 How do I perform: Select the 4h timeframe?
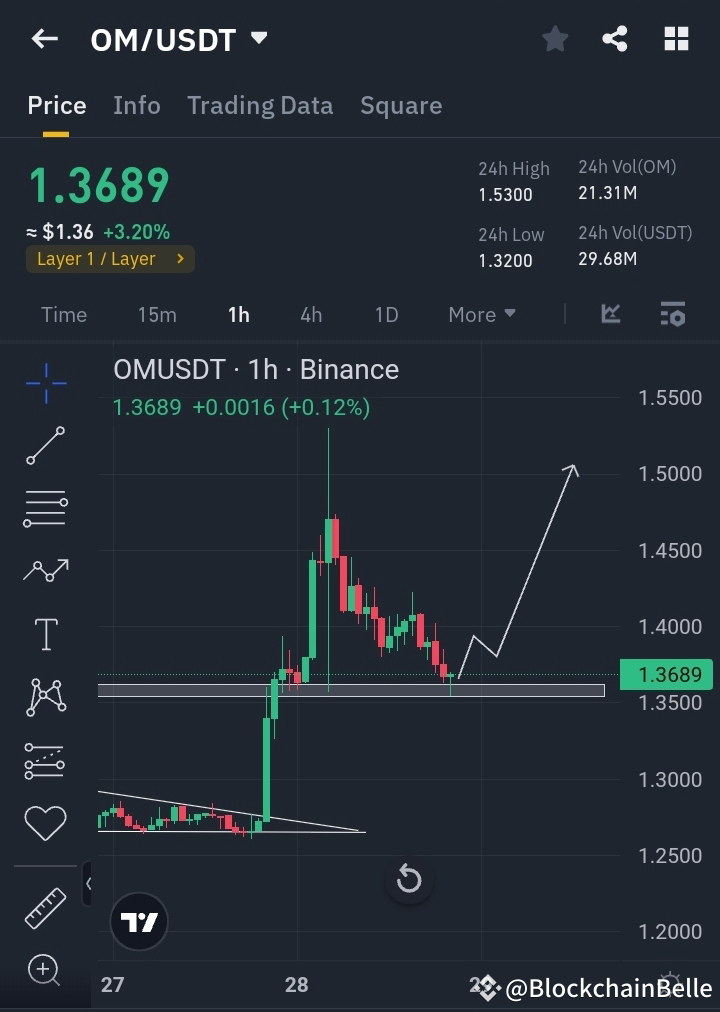tap(311, 314)
